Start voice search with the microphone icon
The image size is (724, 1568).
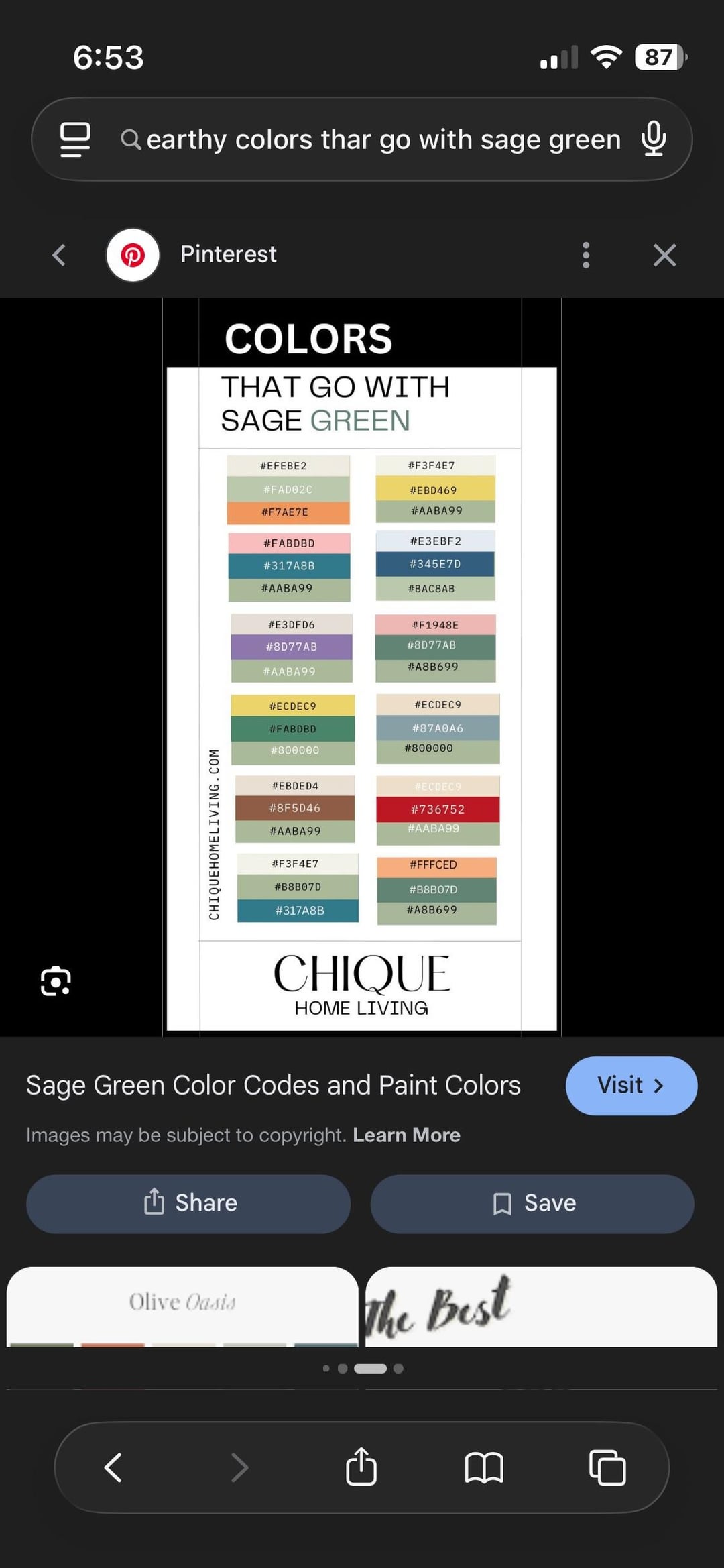653,139
